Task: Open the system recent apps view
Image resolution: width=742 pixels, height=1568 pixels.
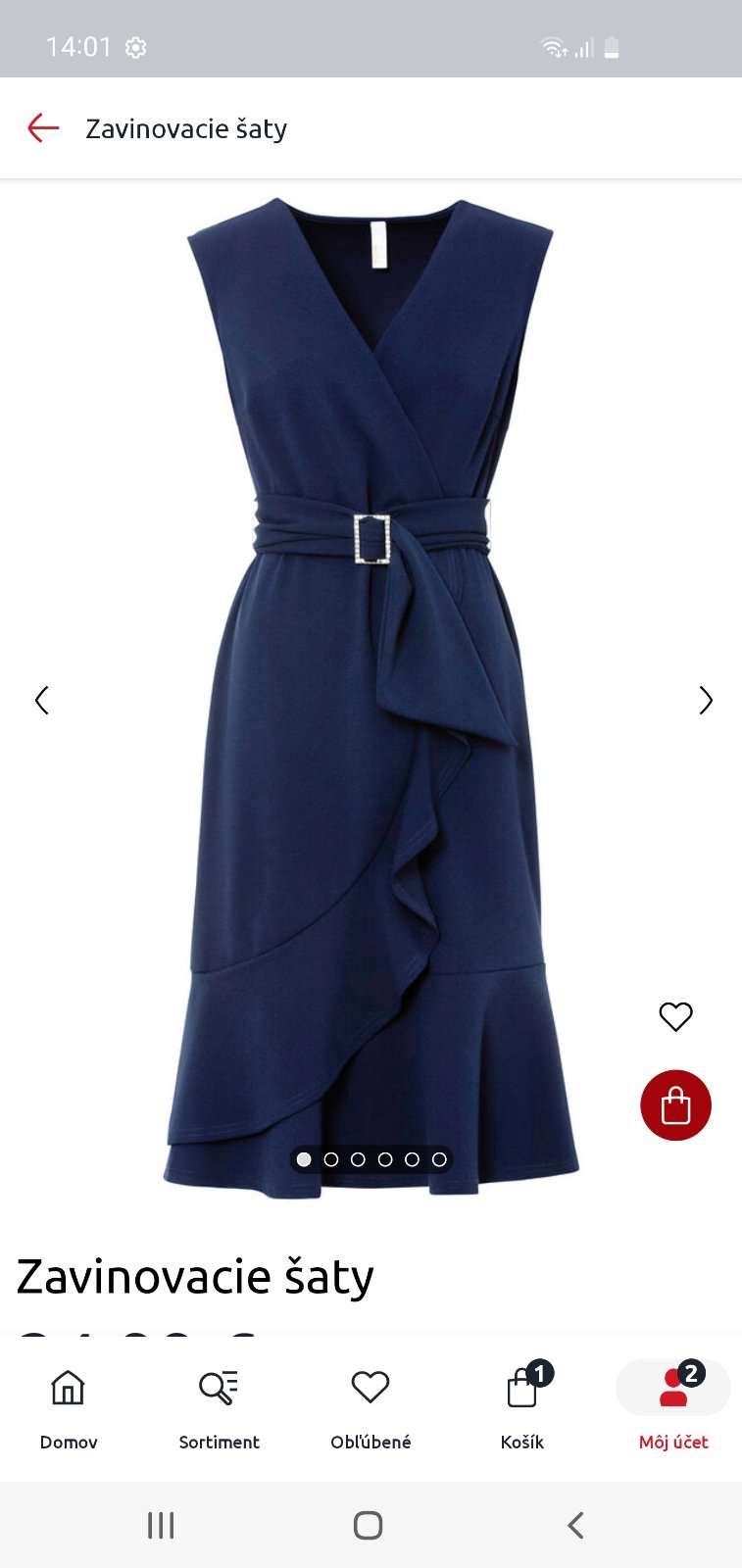Action: coord(161,1525)
